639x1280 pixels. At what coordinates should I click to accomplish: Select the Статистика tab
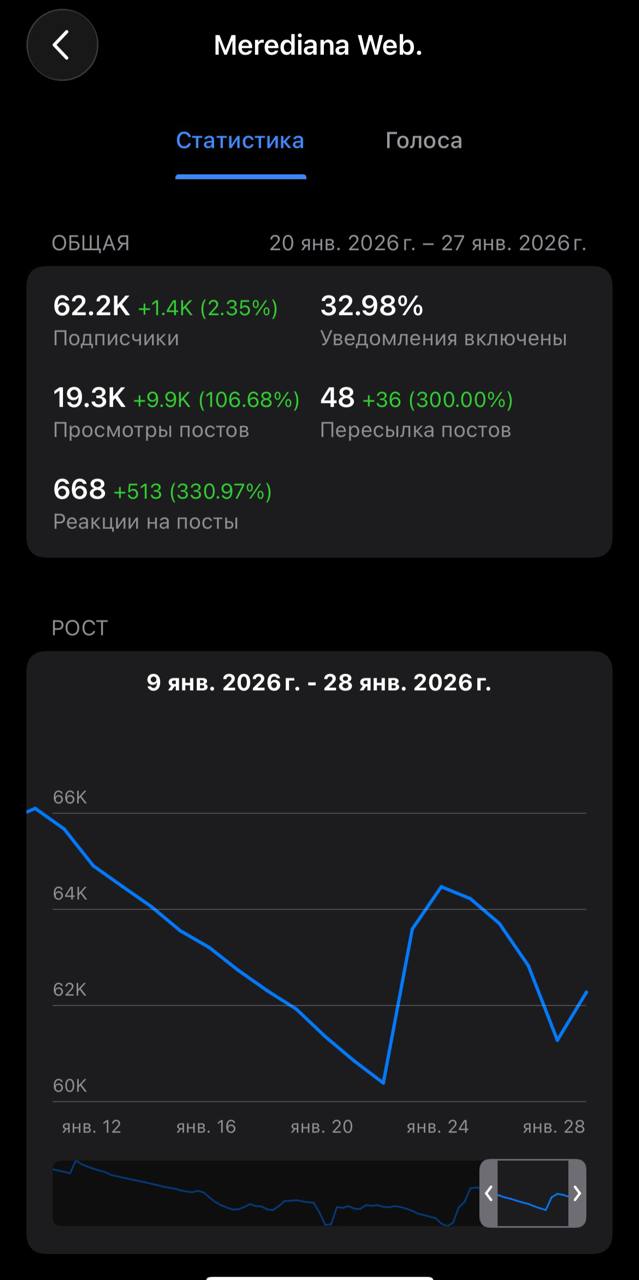tap(240, 141)
